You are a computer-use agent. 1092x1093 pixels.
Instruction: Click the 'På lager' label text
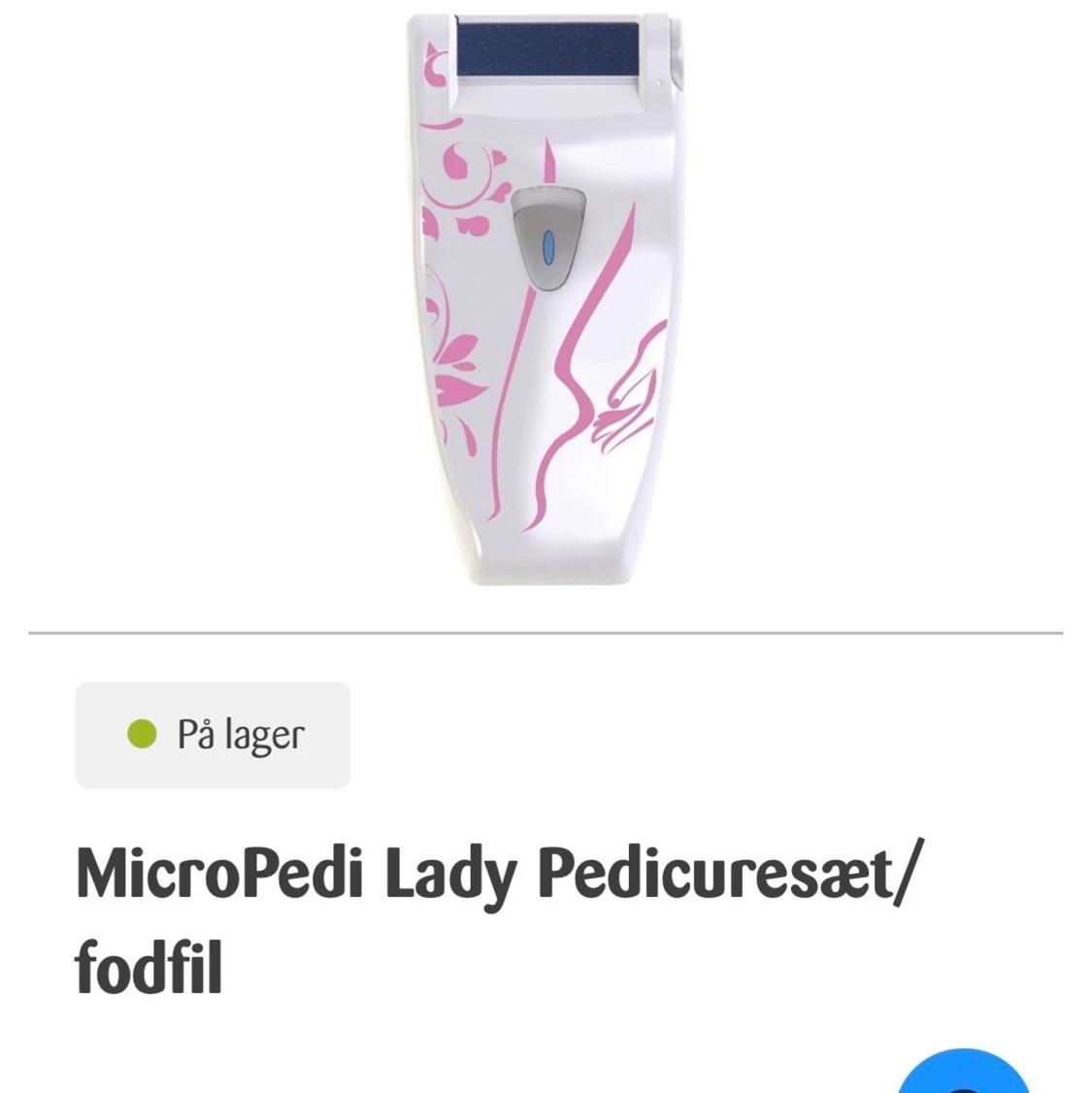(x=240, y=735)
